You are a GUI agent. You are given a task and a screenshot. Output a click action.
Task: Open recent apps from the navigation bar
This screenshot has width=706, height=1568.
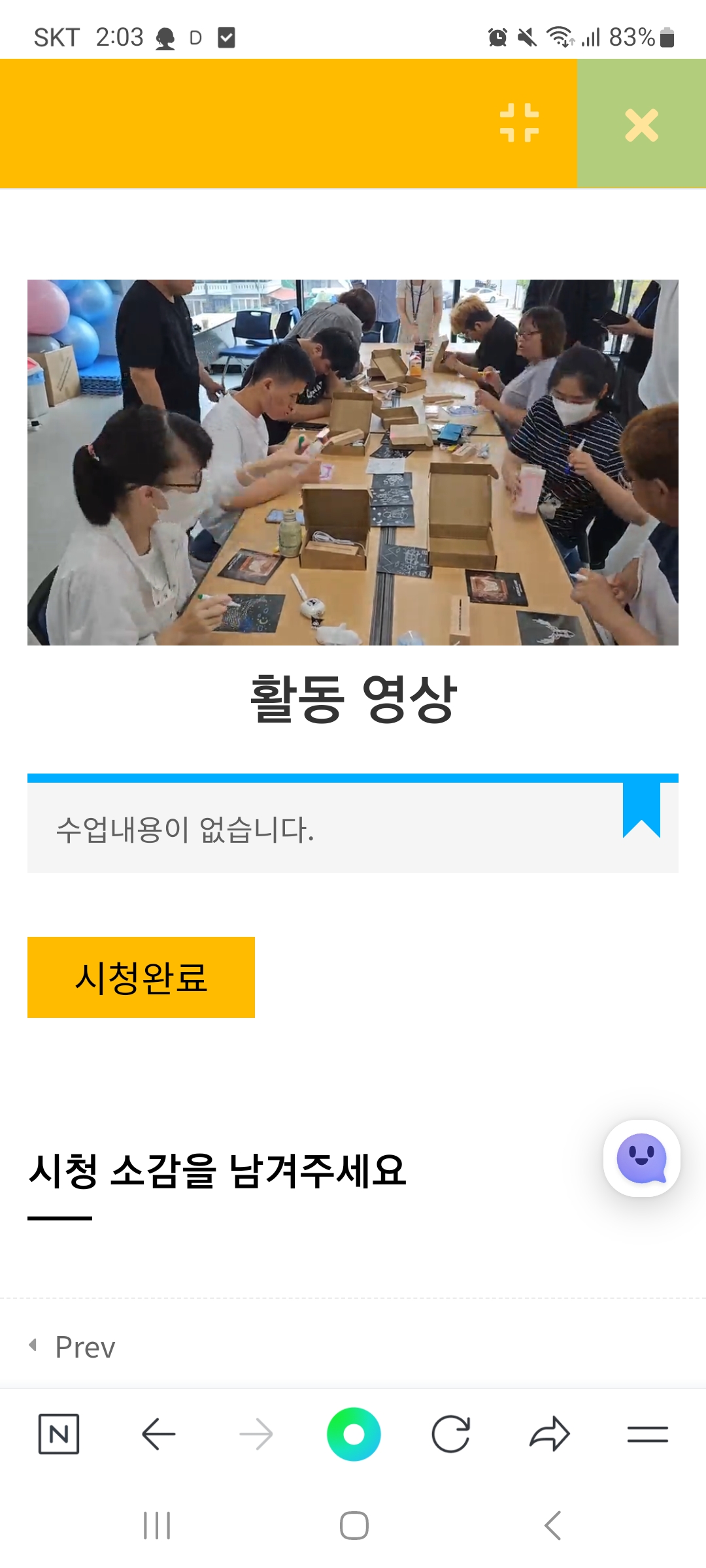pyautogui.click(x=157, y=1526)
